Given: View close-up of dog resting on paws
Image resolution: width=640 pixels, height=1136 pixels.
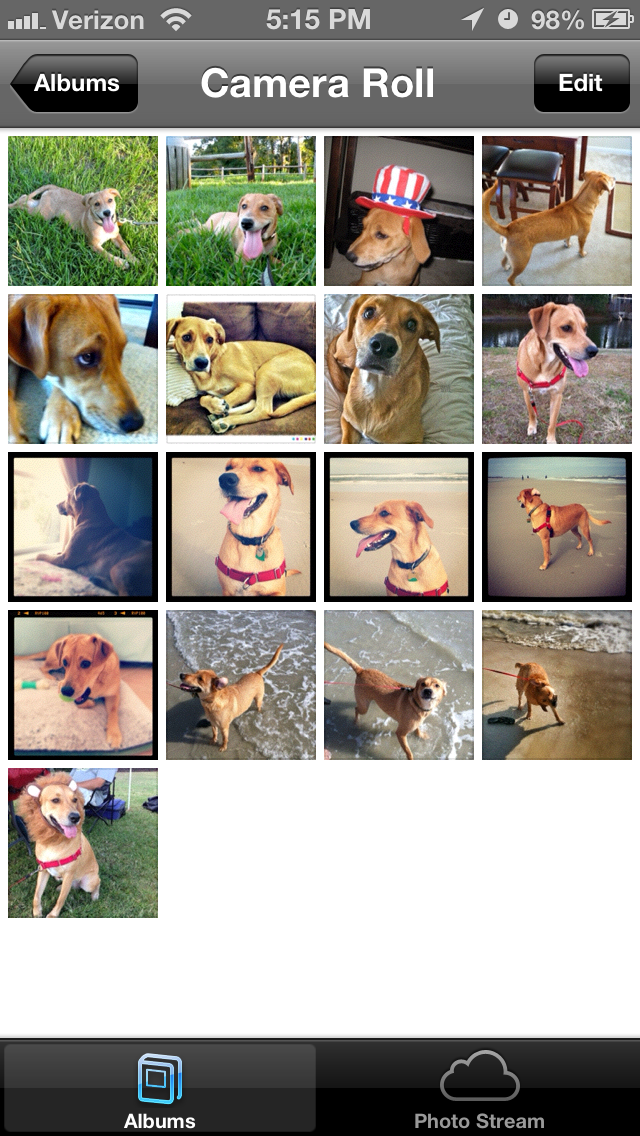Looking at the screenshot, I should [x=83, y=369].
